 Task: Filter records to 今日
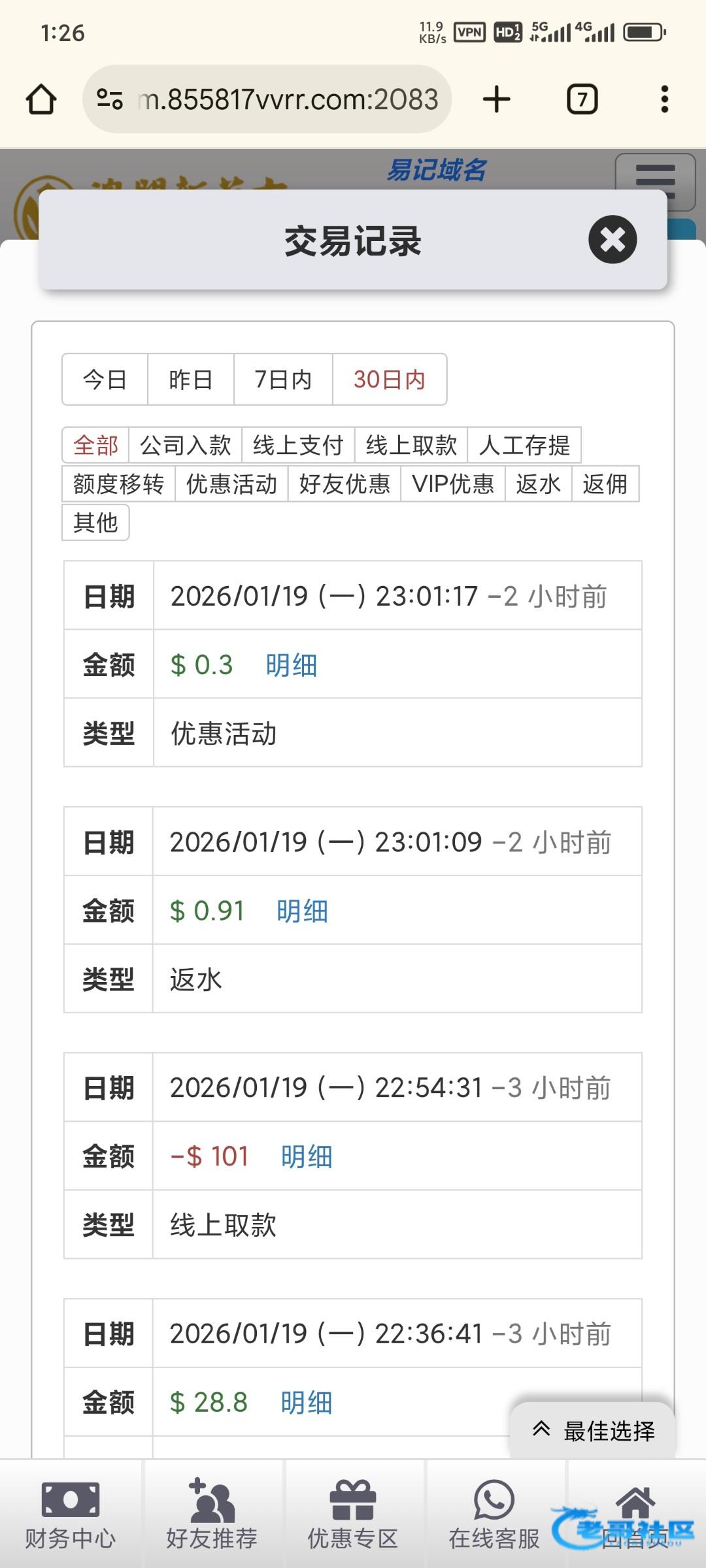coord(105,380)
